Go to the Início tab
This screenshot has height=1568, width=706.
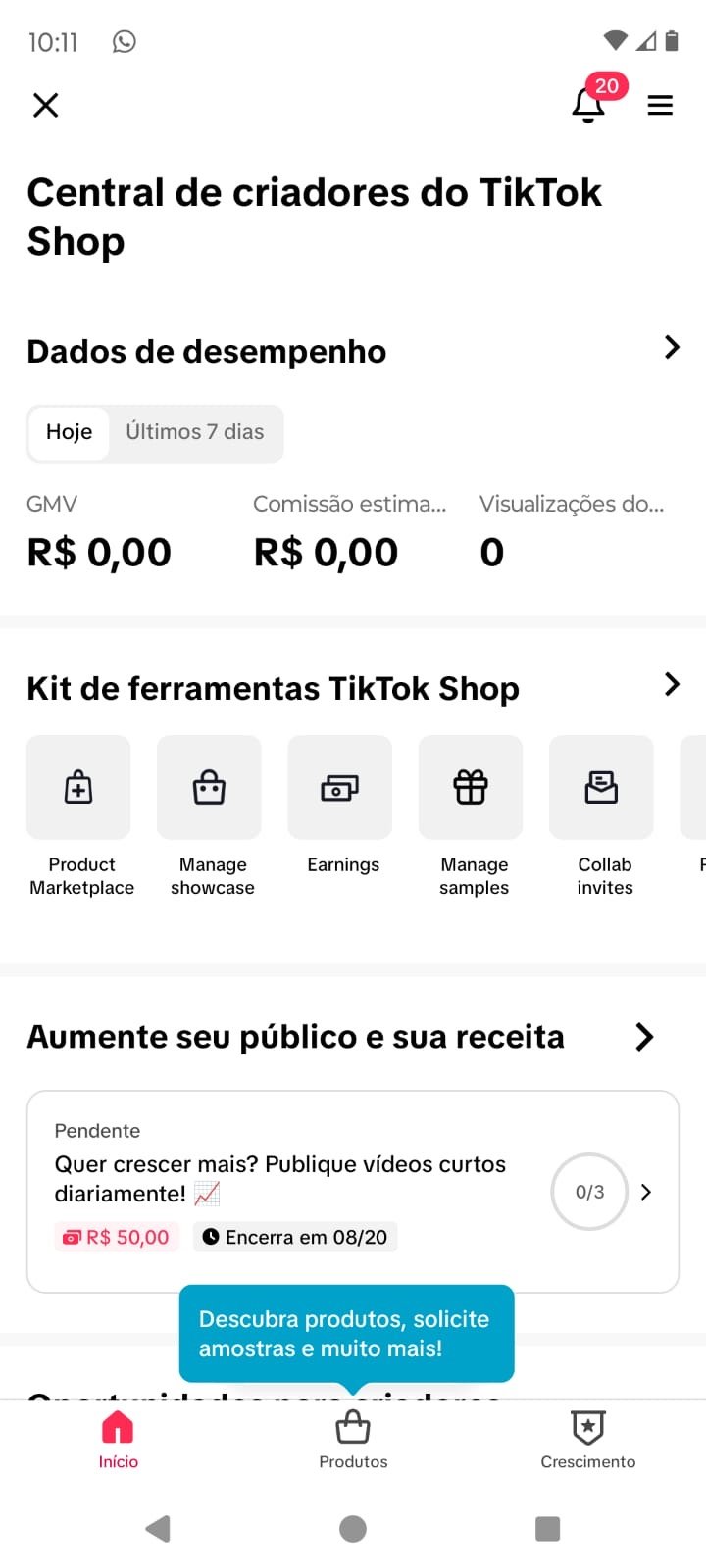click(x=118, y=1439)
